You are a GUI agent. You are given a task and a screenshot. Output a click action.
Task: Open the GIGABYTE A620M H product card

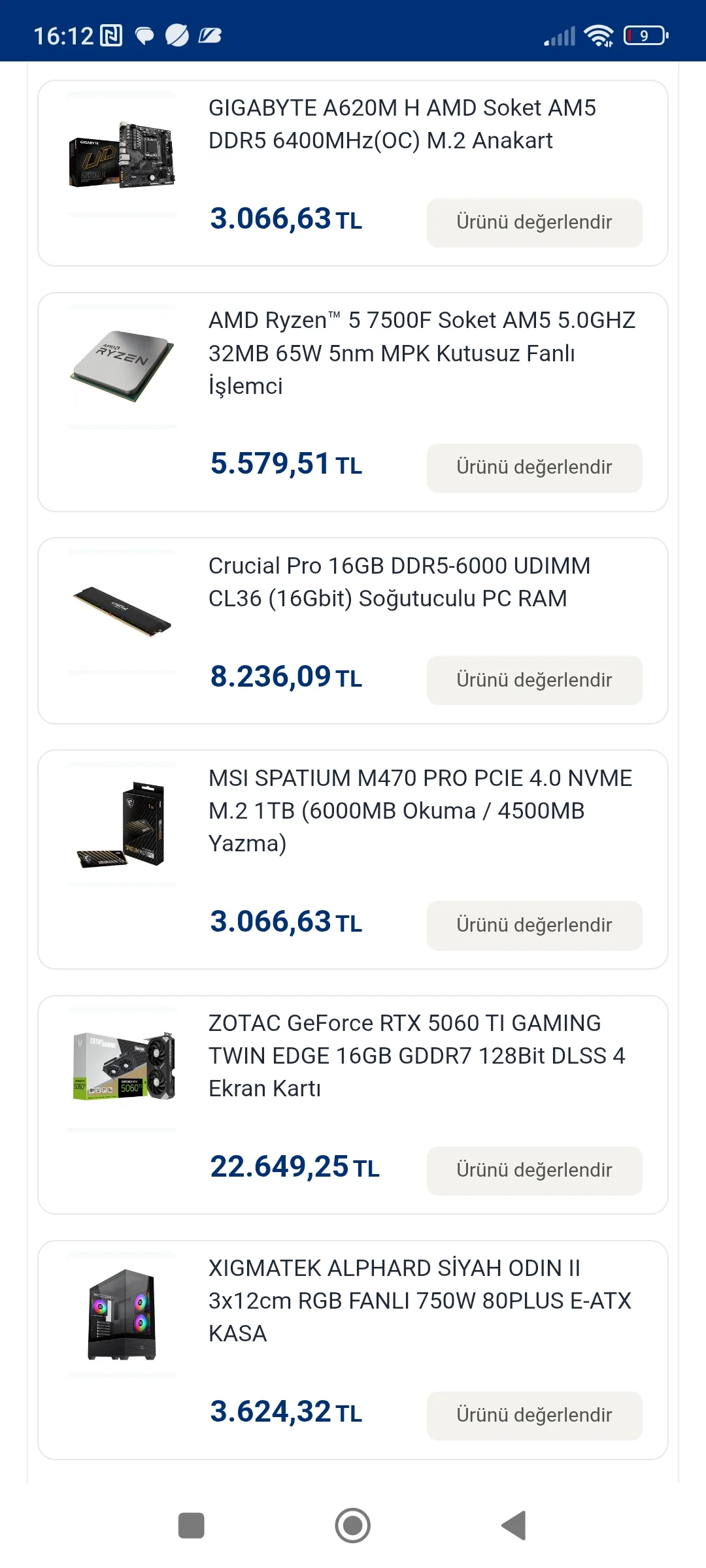coord(401,124)
